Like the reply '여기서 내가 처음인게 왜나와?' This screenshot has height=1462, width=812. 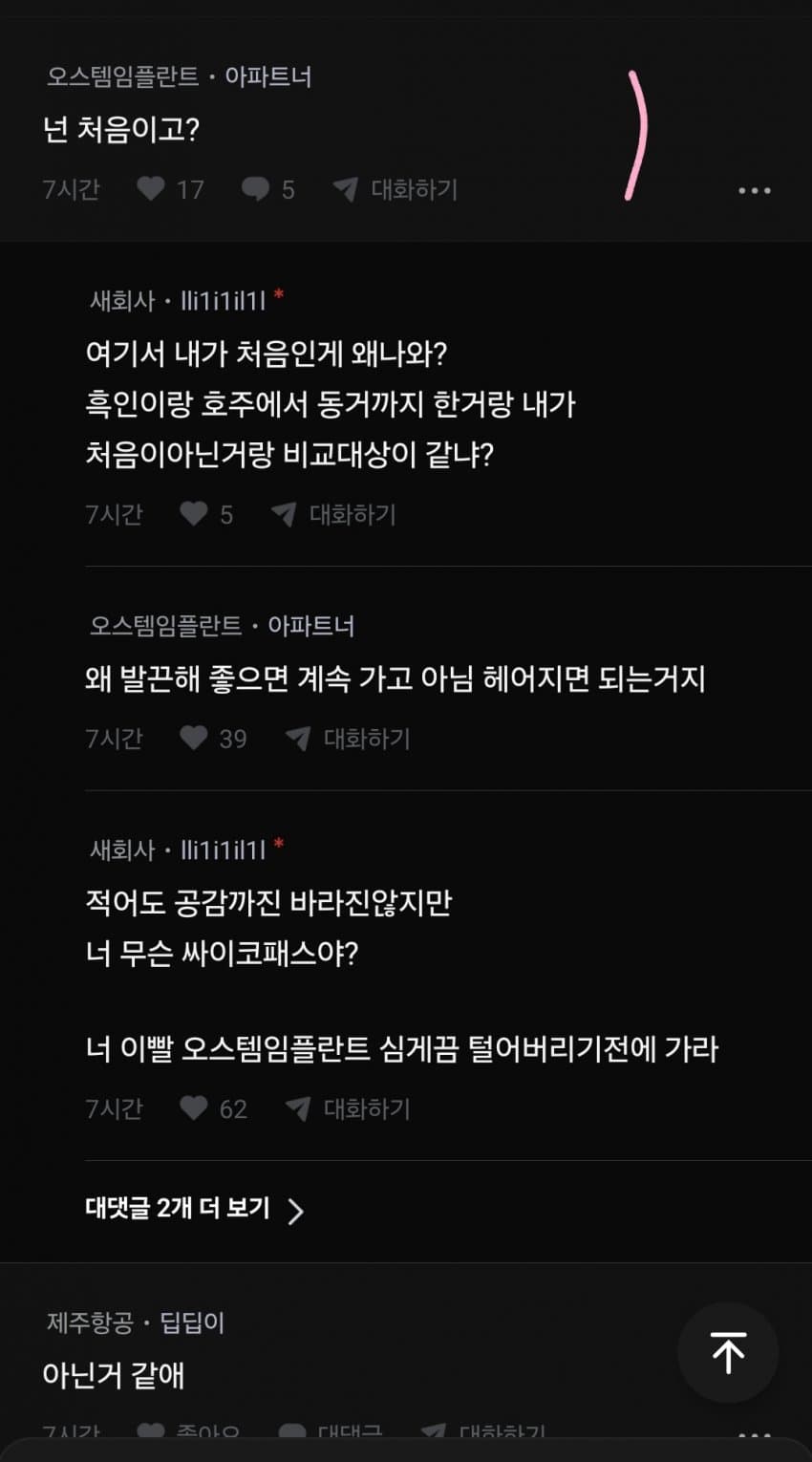tap(194, 514)
